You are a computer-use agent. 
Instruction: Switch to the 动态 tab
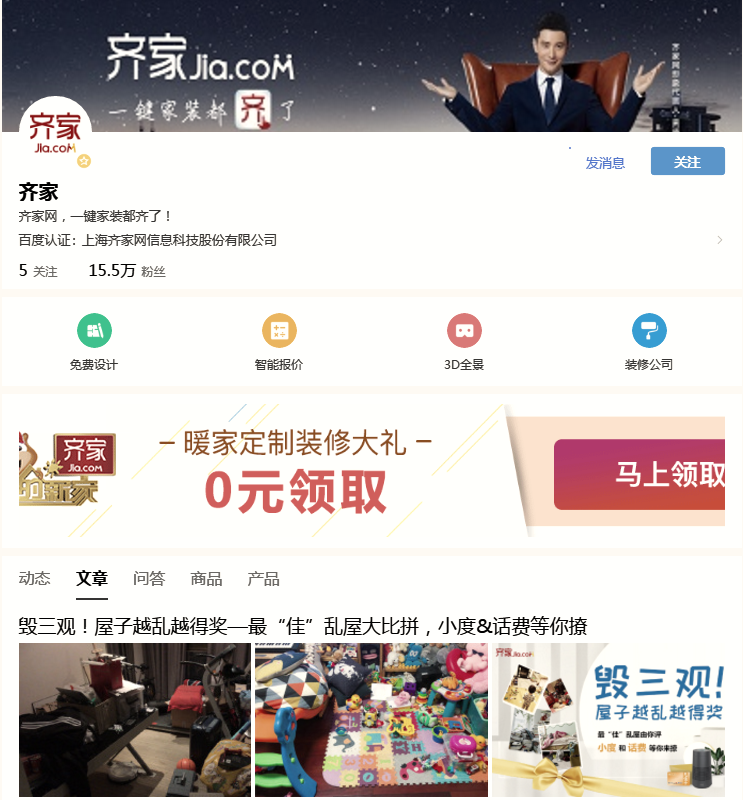click(x=35, y=579)
